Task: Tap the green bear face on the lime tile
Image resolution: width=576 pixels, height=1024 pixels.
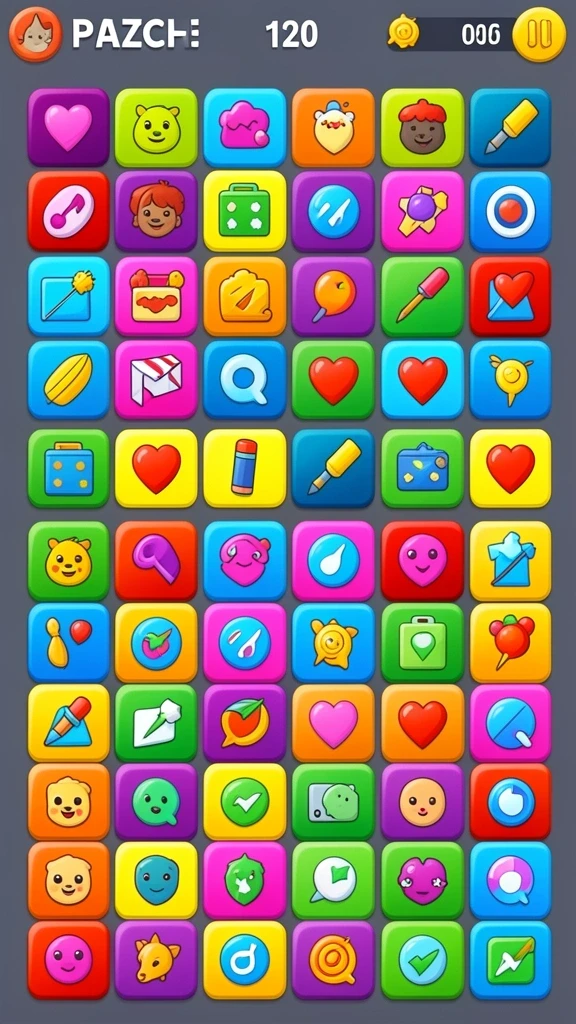Action: tap(156, 127)
